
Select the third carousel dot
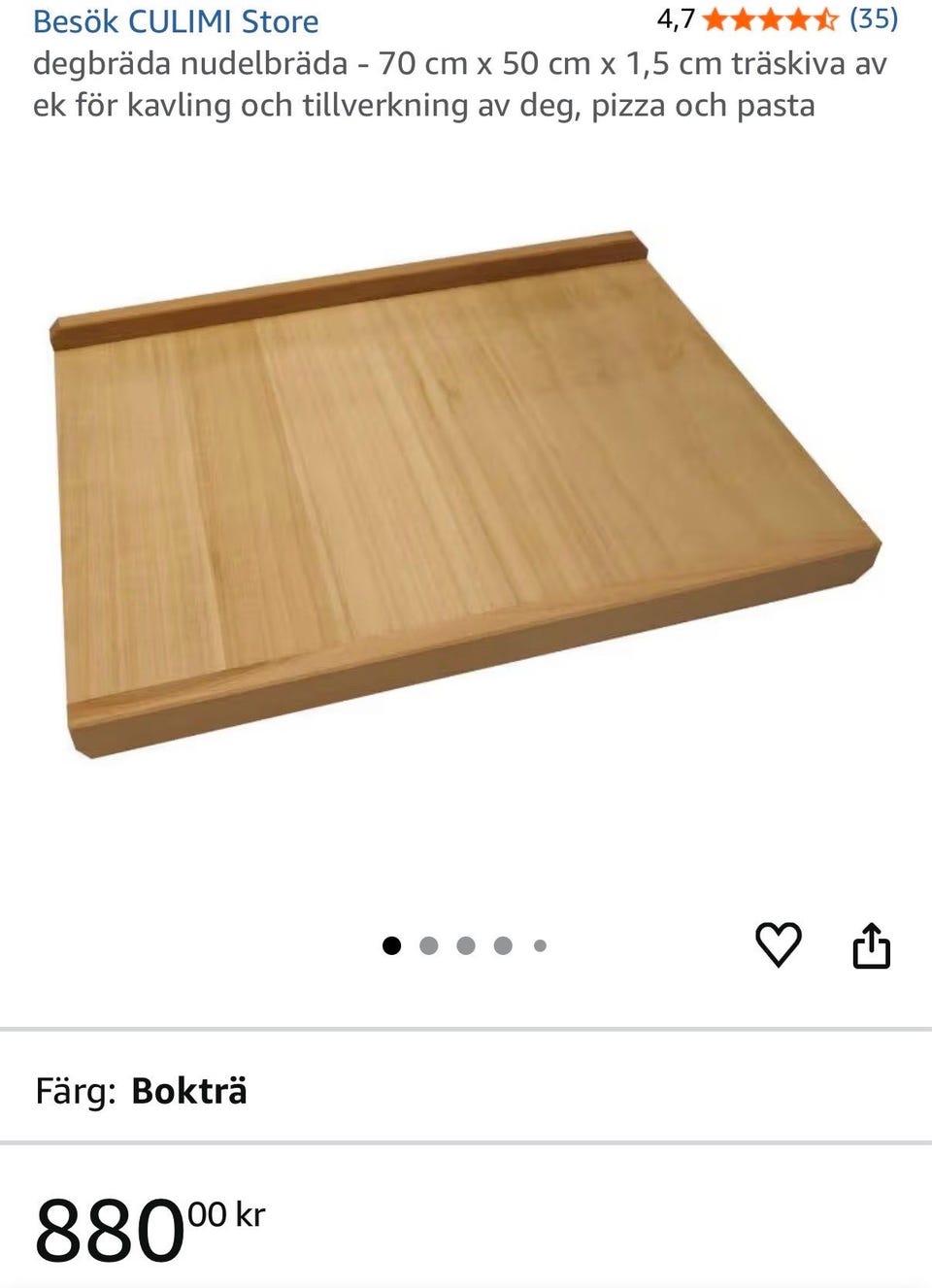pos(466,944)
